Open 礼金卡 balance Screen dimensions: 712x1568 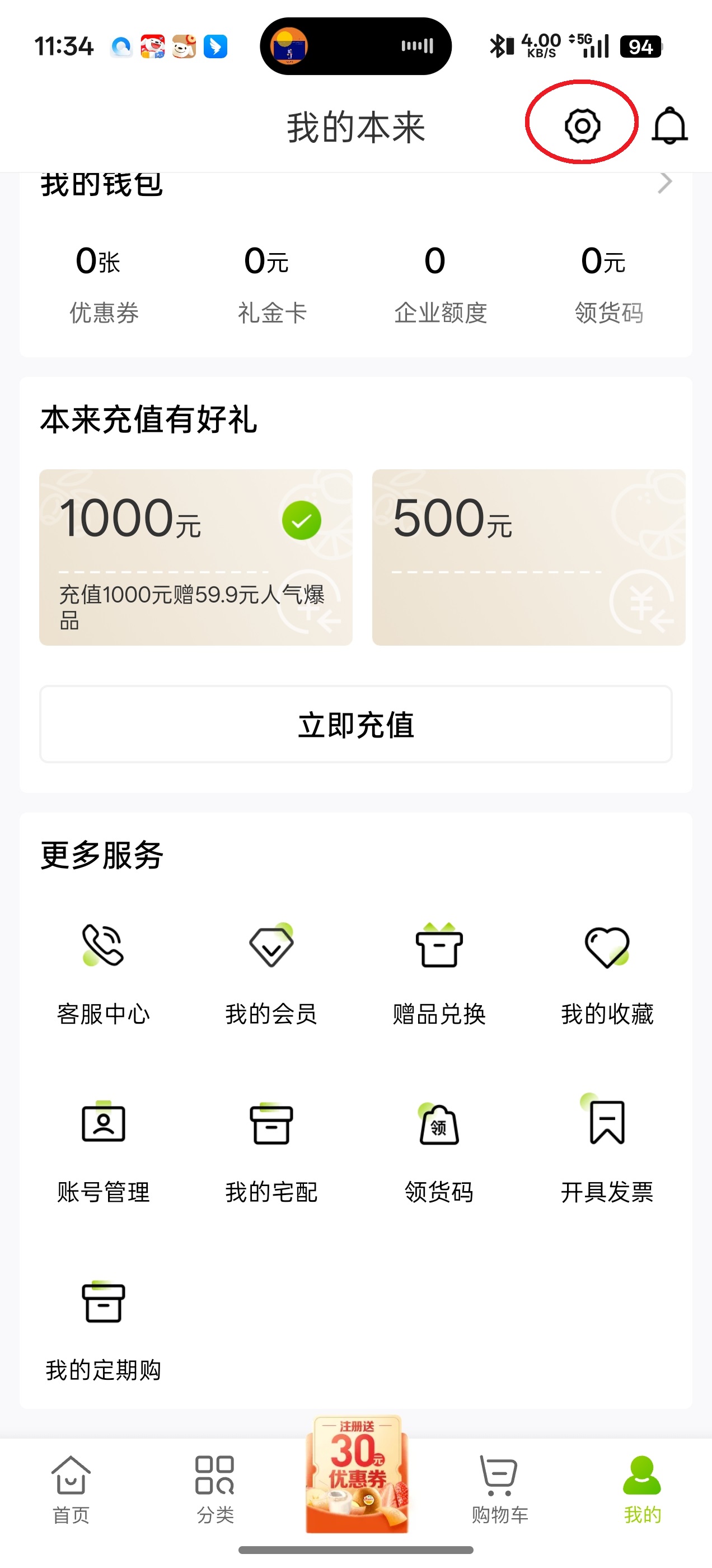click(x=272, y=282)
